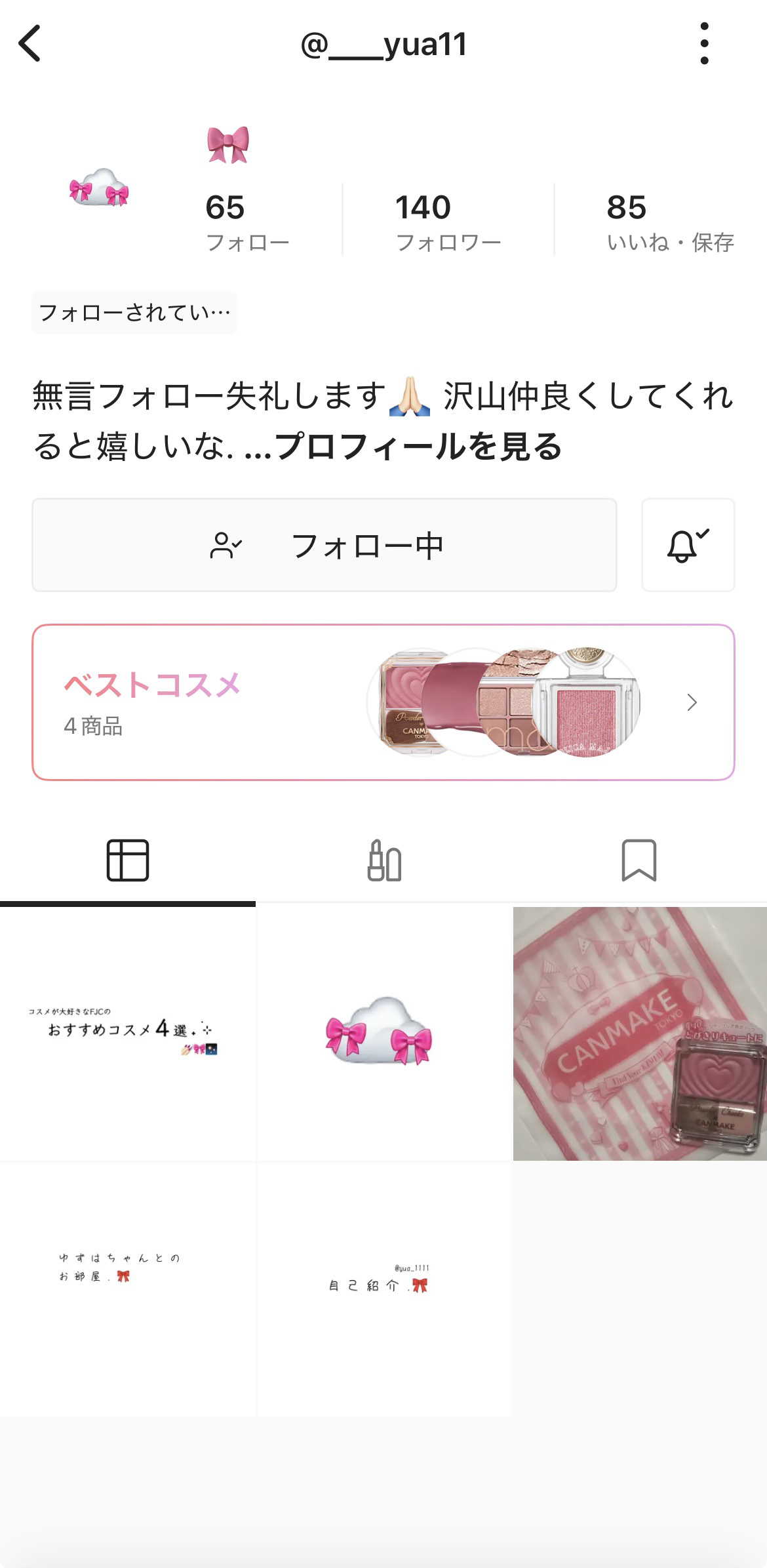
Task: Toggle post notifications via bell button
Action: [x=689, y=544]
